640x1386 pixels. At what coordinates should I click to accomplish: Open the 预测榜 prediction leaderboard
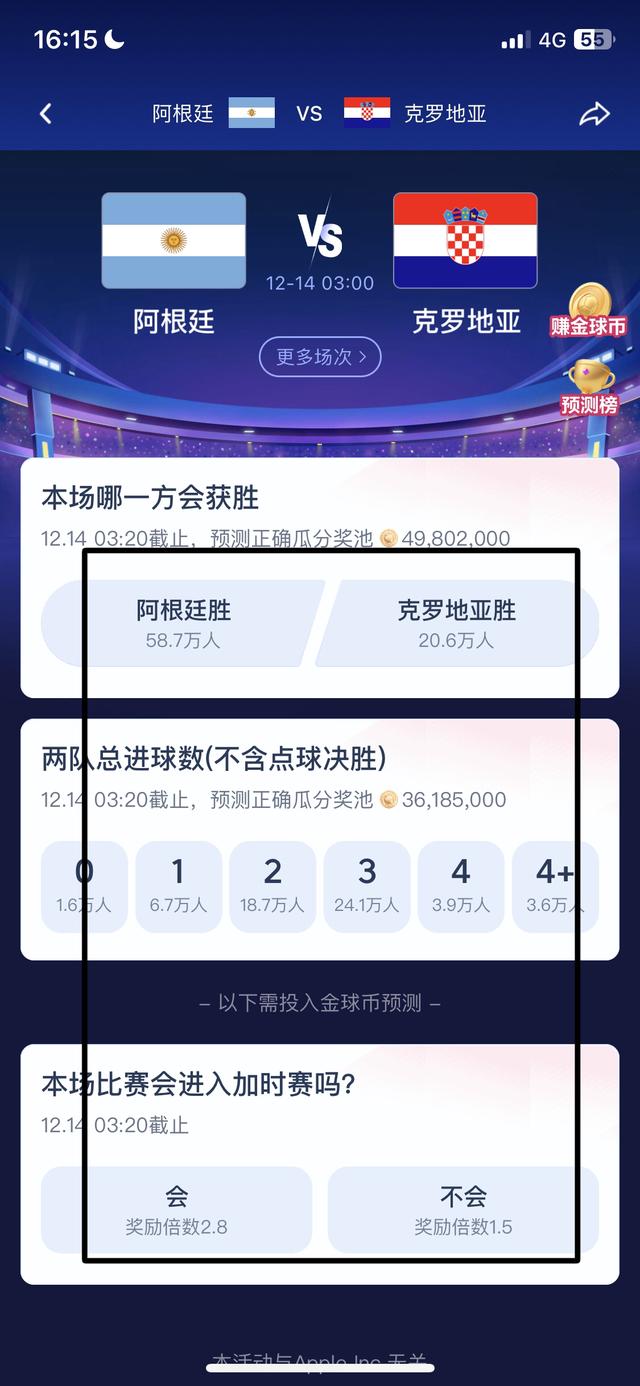point(589,388)
